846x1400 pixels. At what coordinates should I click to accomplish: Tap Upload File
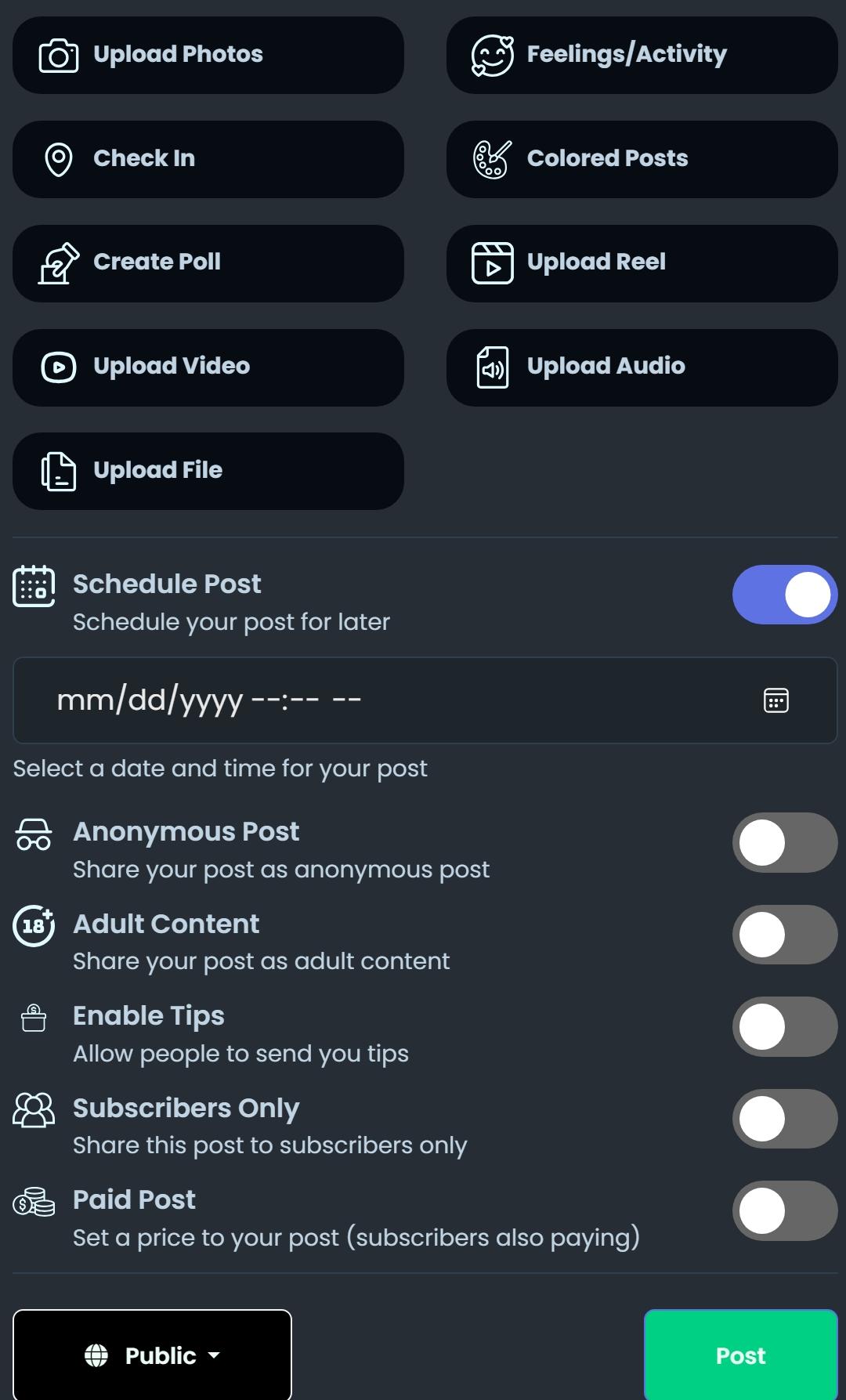pyautogui.click(x=208, y=471)
